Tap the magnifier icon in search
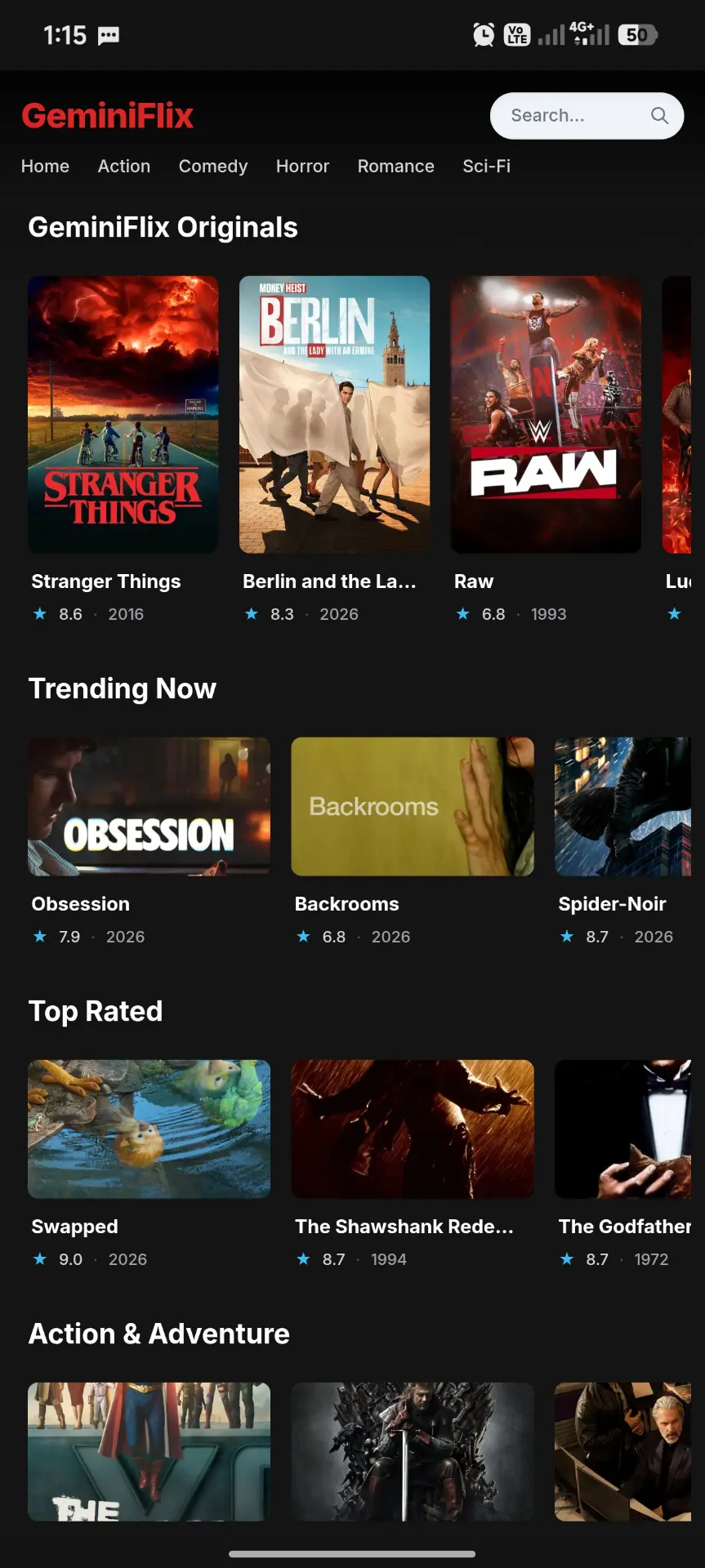 (659, 116)
